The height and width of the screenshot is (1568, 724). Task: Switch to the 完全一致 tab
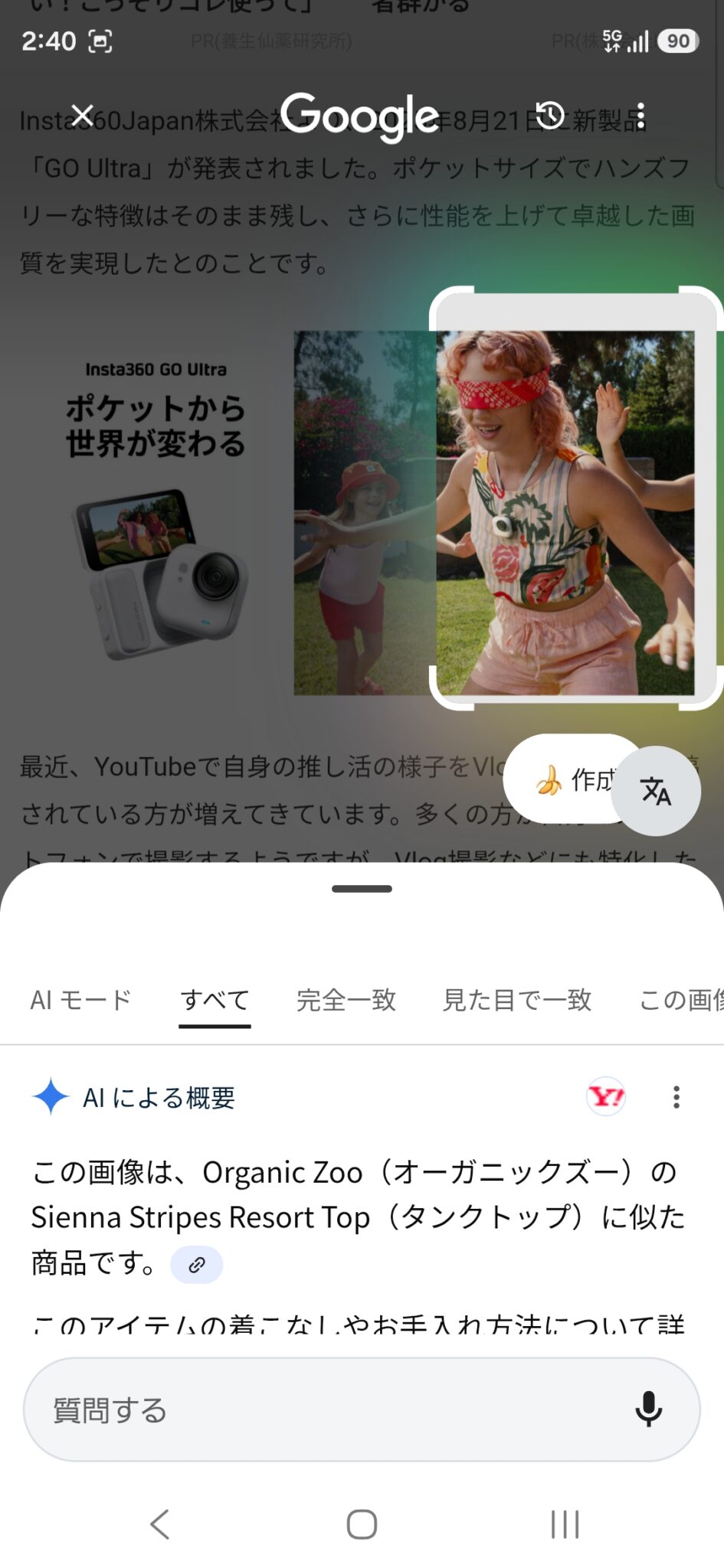[346, 1000]
